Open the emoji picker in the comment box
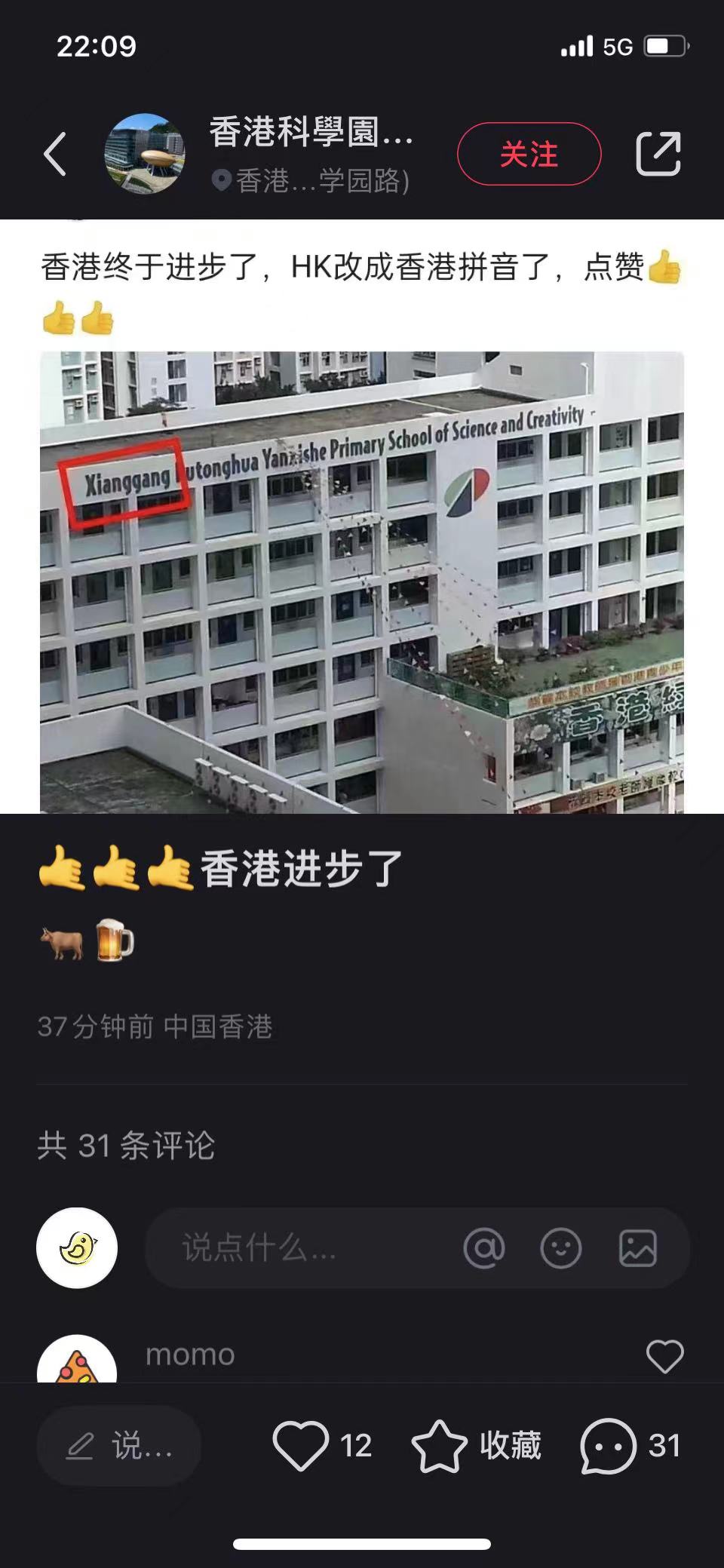 click(x=561, y=1248)
